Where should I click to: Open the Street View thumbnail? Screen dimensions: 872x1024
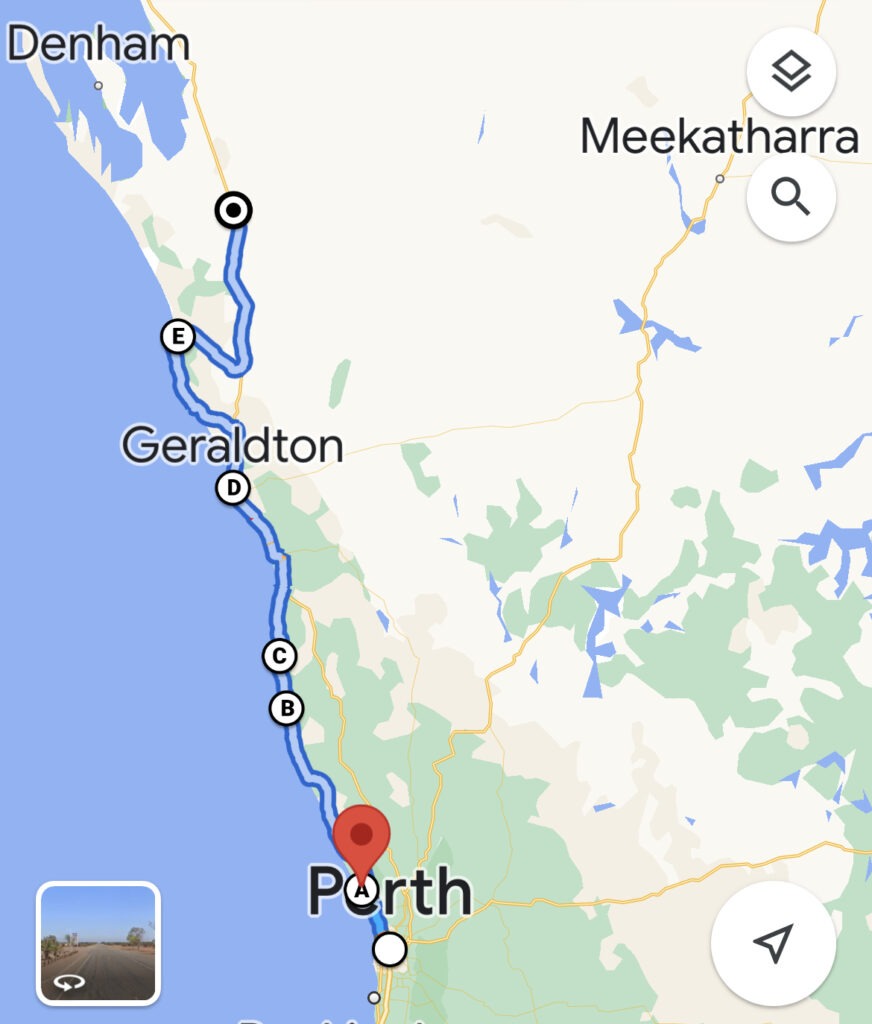tap(98, 942)
